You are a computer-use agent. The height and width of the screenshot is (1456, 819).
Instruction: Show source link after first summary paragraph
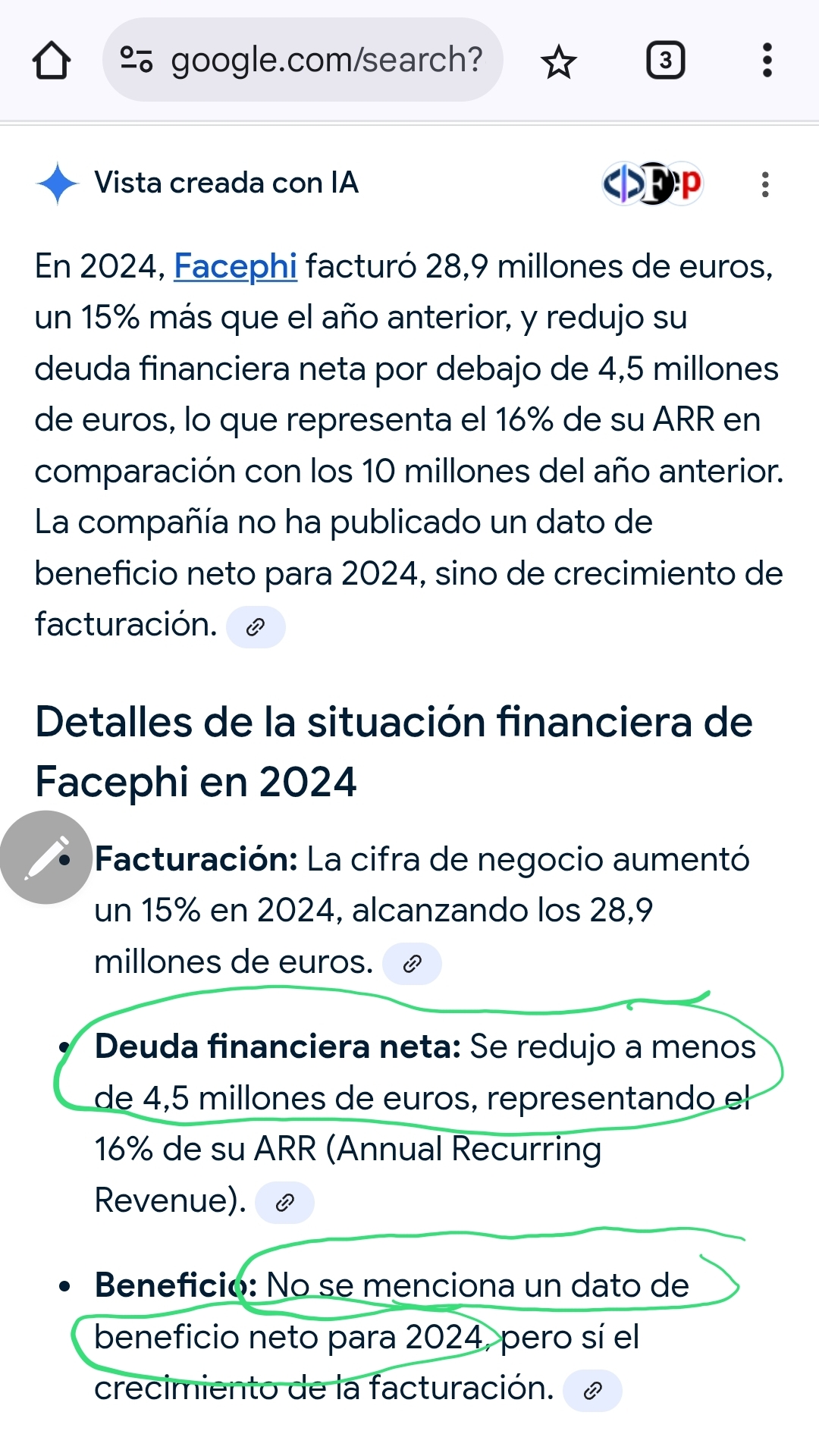[256, 627]
